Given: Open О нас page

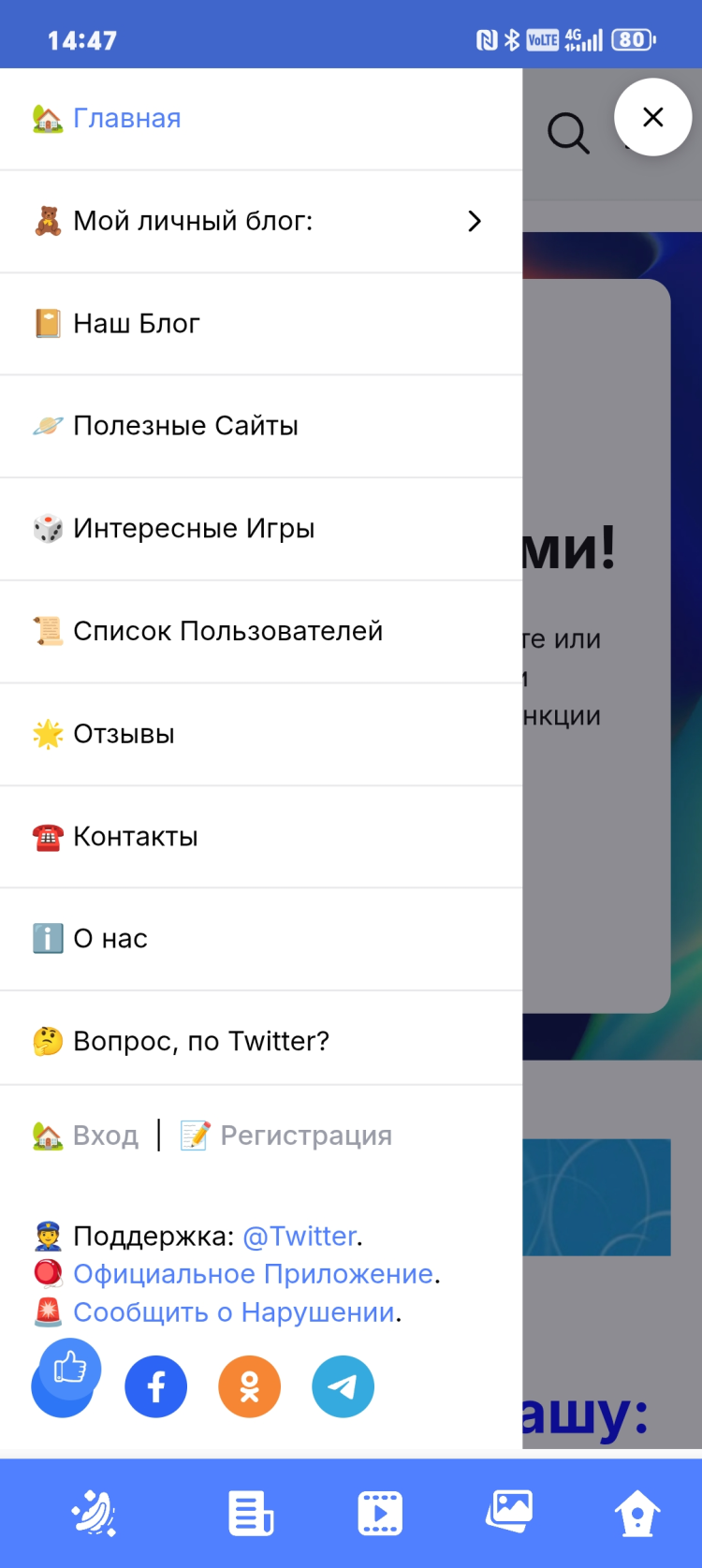Looking at the screenshot, I should point(110,939).
